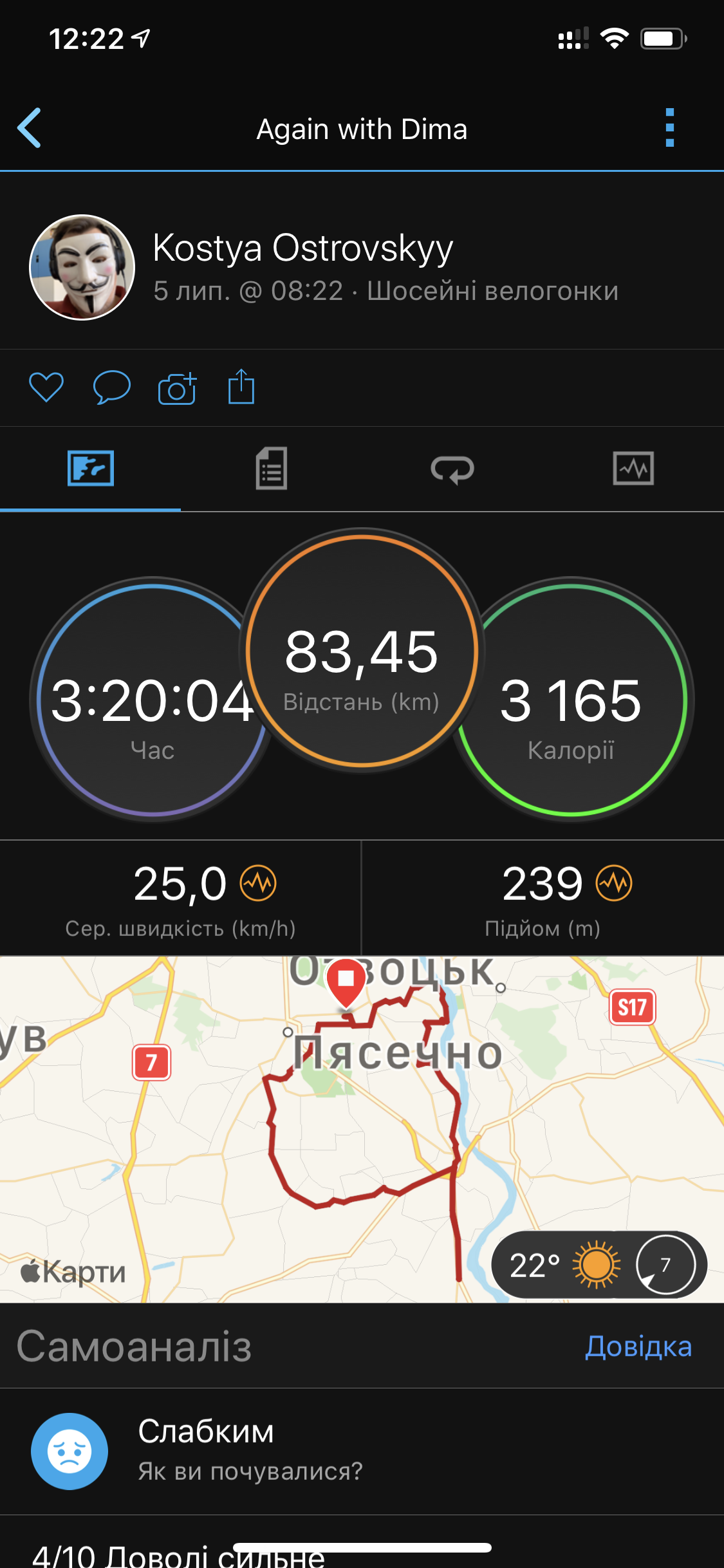Open the comments bubble
This screenshot has height=1568, width=724.
tap(112, 387)
